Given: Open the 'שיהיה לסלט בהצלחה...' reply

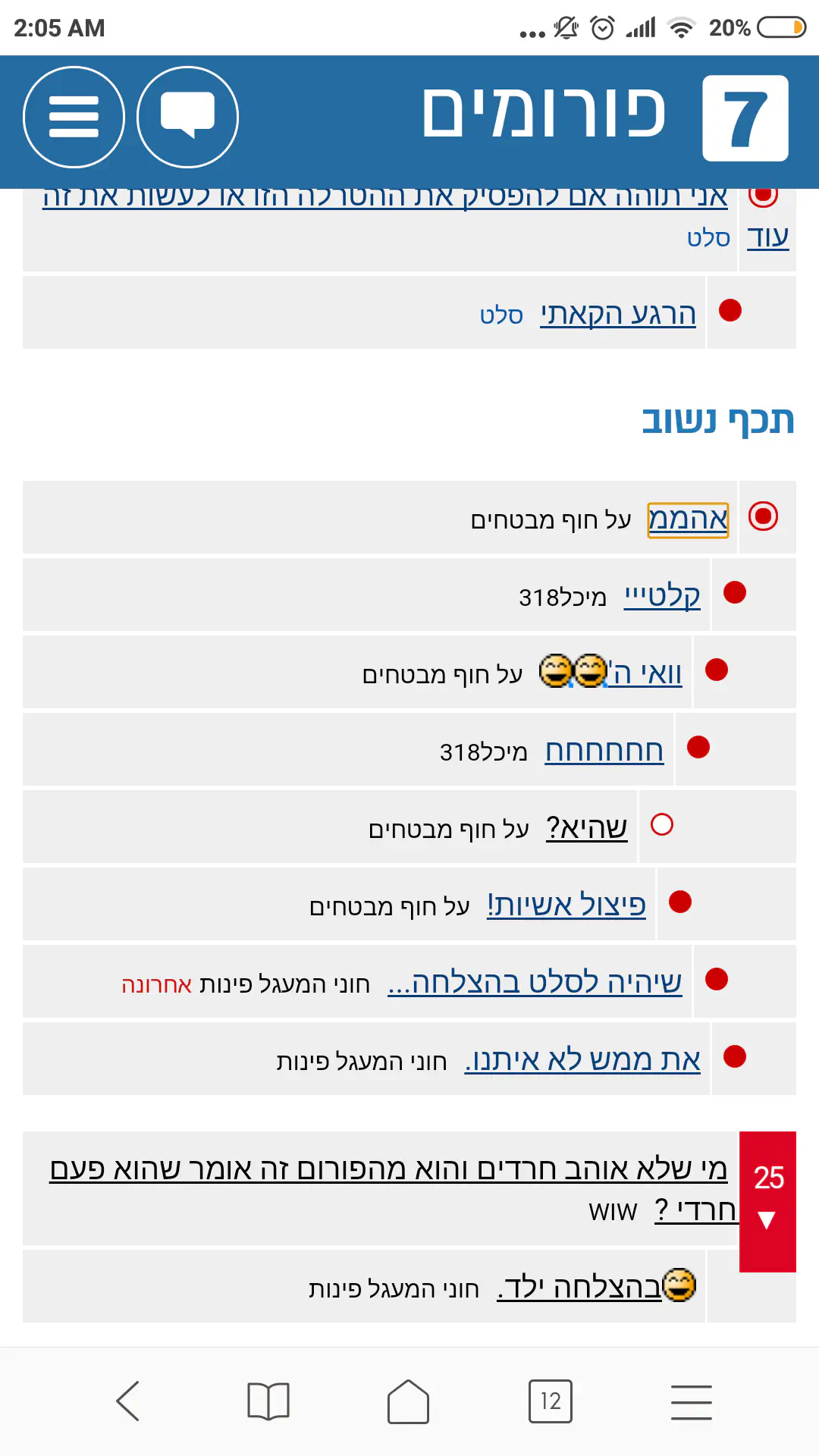Looking at the screenshot, I should click(x=535, y=982).
